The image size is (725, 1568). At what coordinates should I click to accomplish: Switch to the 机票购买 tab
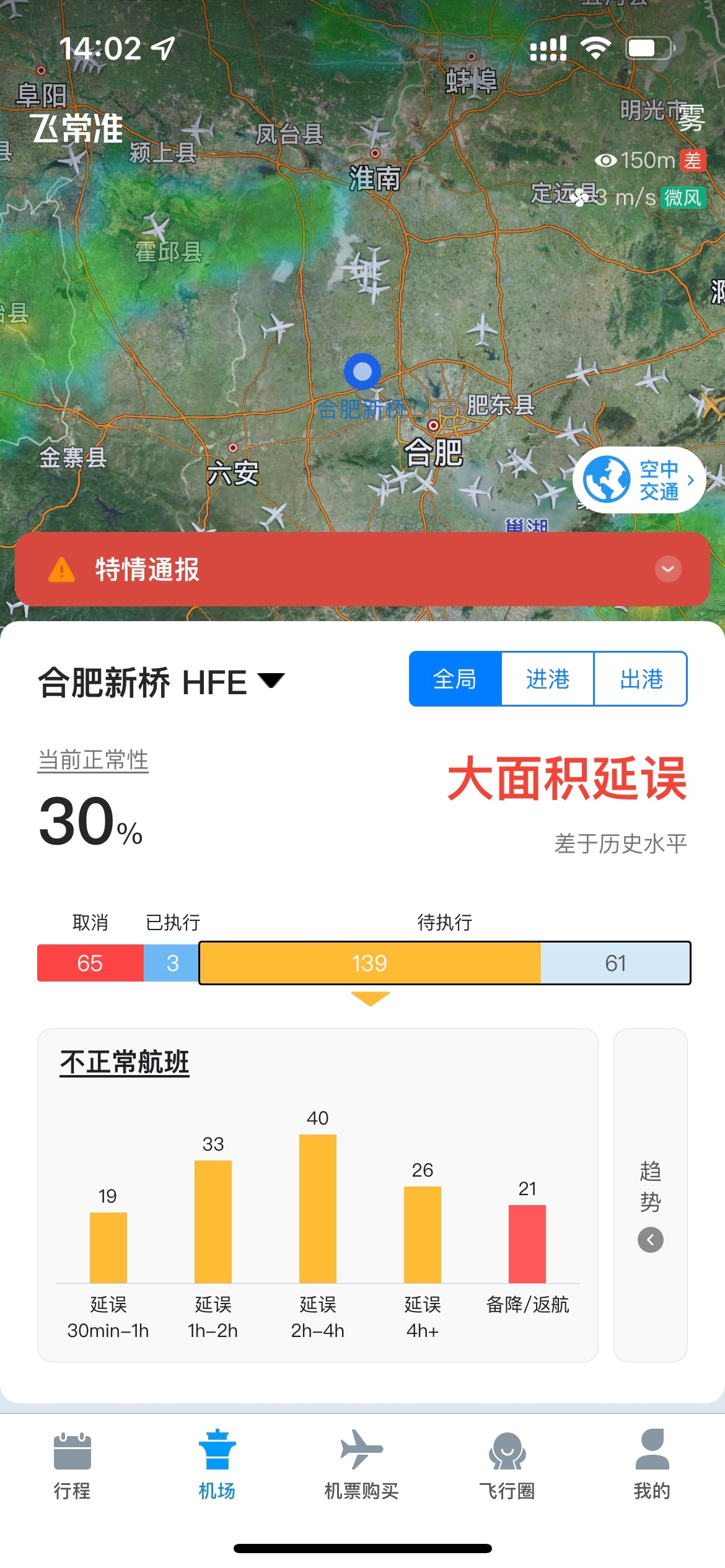[x=362, y=1464]
